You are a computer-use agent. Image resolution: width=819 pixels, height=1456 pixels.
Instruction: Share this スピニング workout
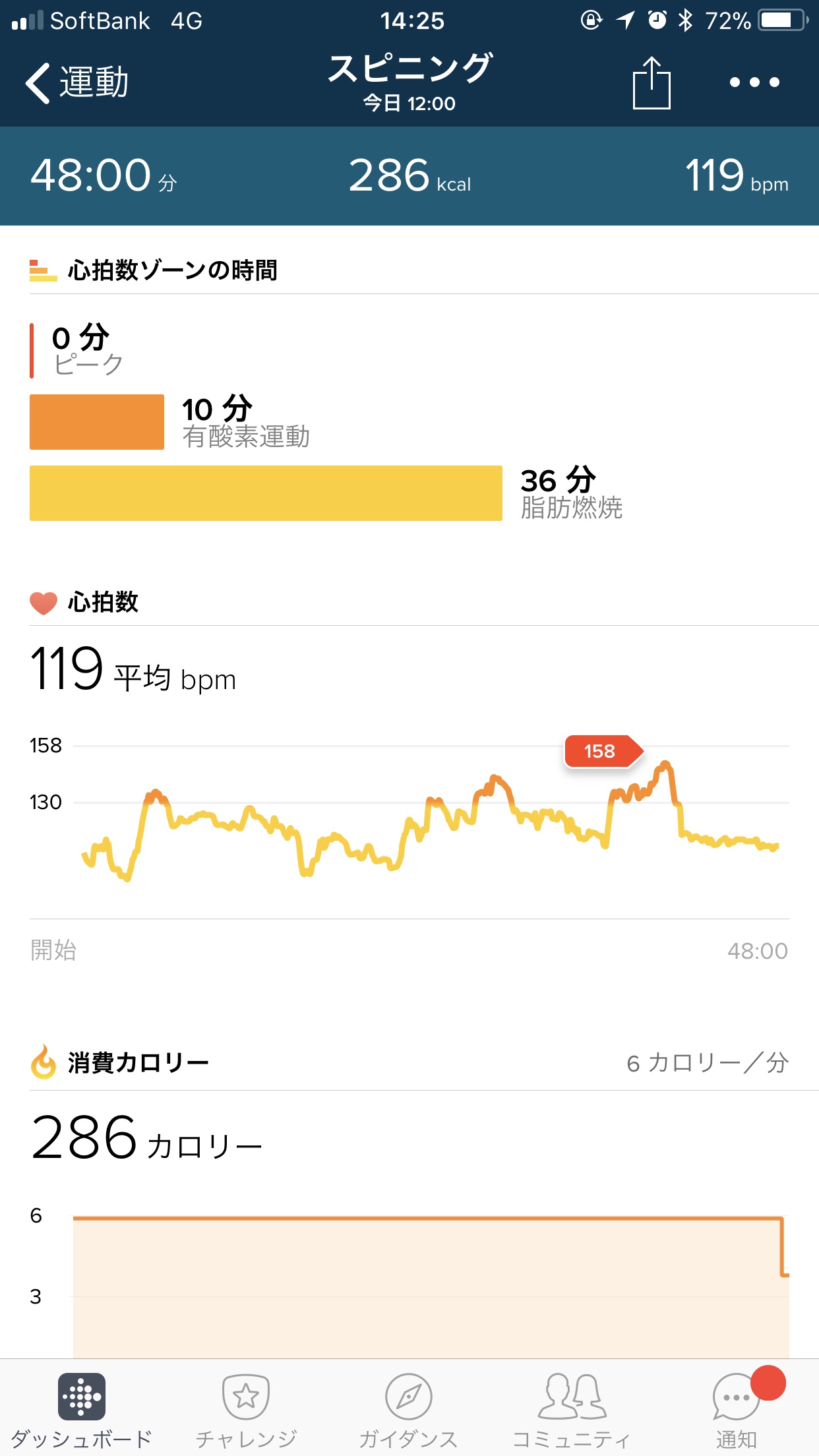[651, 83]
